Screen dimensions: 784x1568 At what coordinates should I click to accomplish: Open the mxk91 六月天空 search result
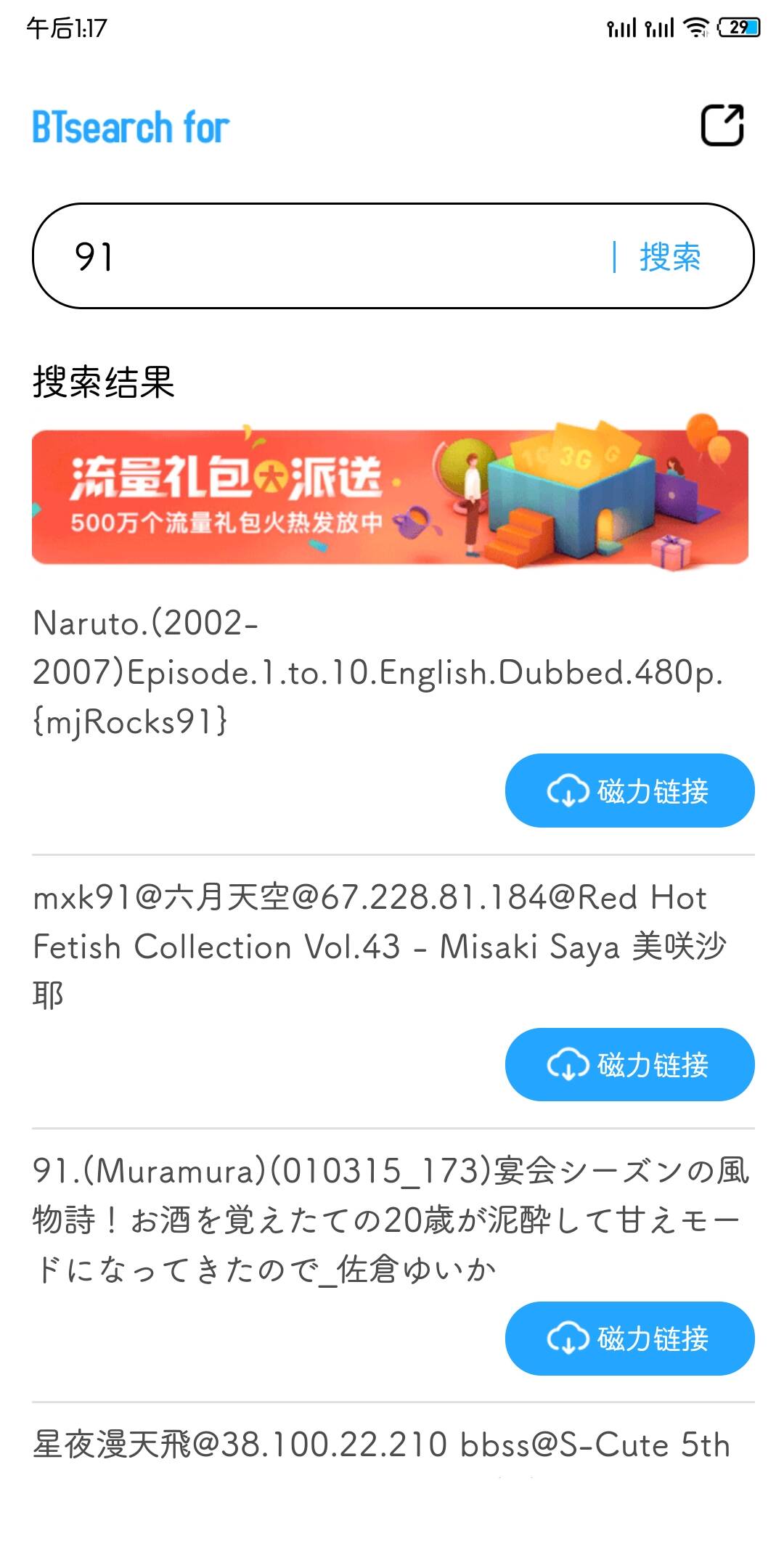(377, 946)
